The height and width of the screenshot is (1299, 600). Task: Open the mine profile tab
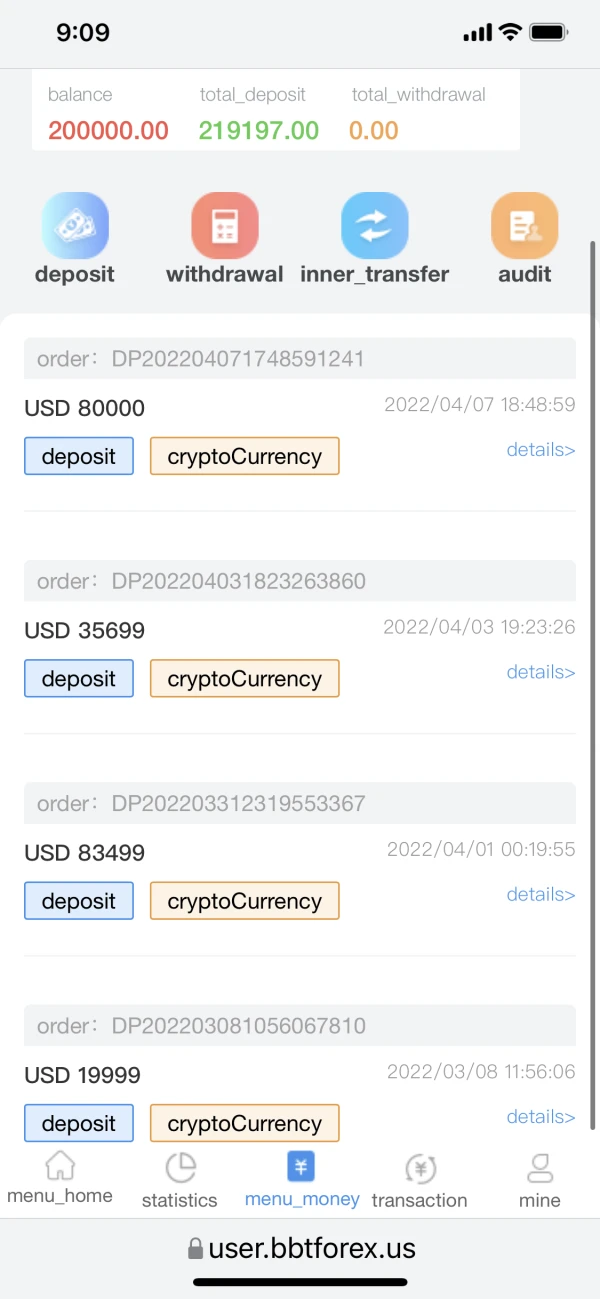pos(540,1180)
